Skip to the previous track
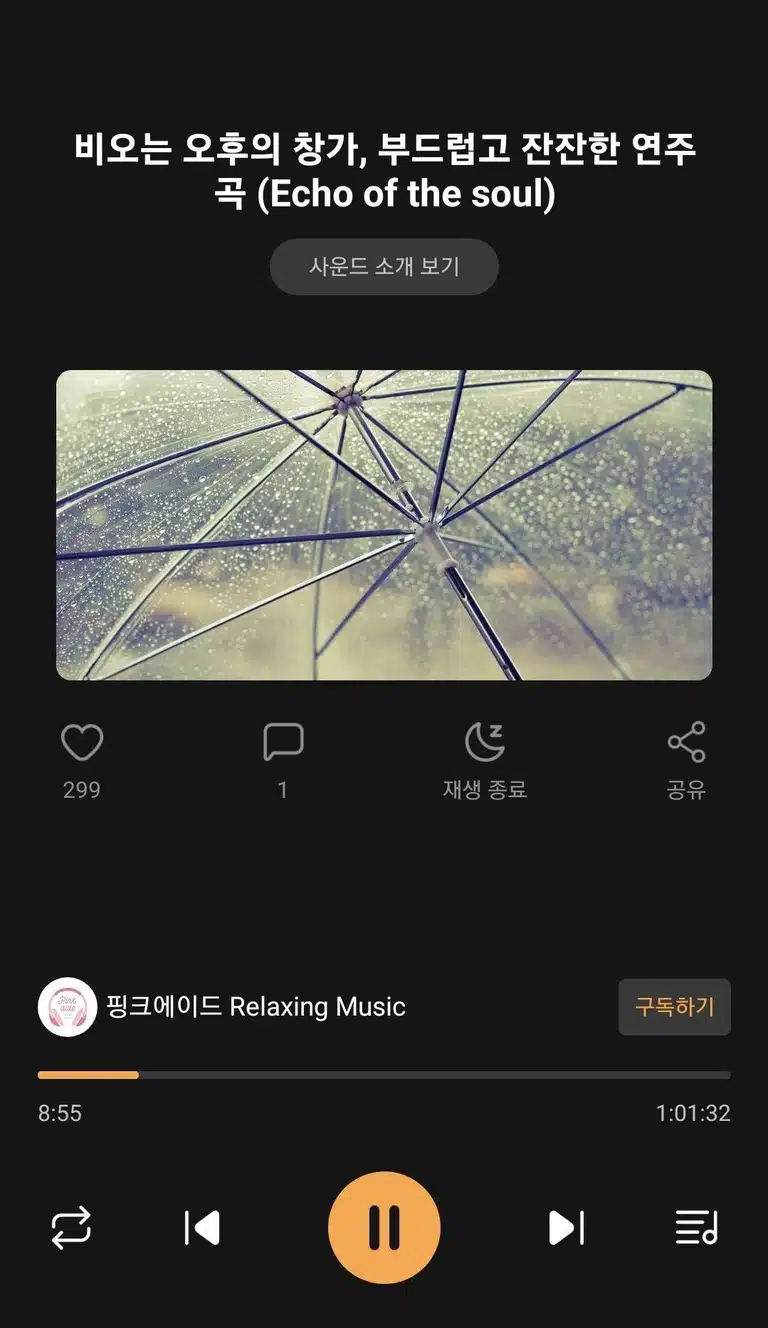 (202, 1227)
